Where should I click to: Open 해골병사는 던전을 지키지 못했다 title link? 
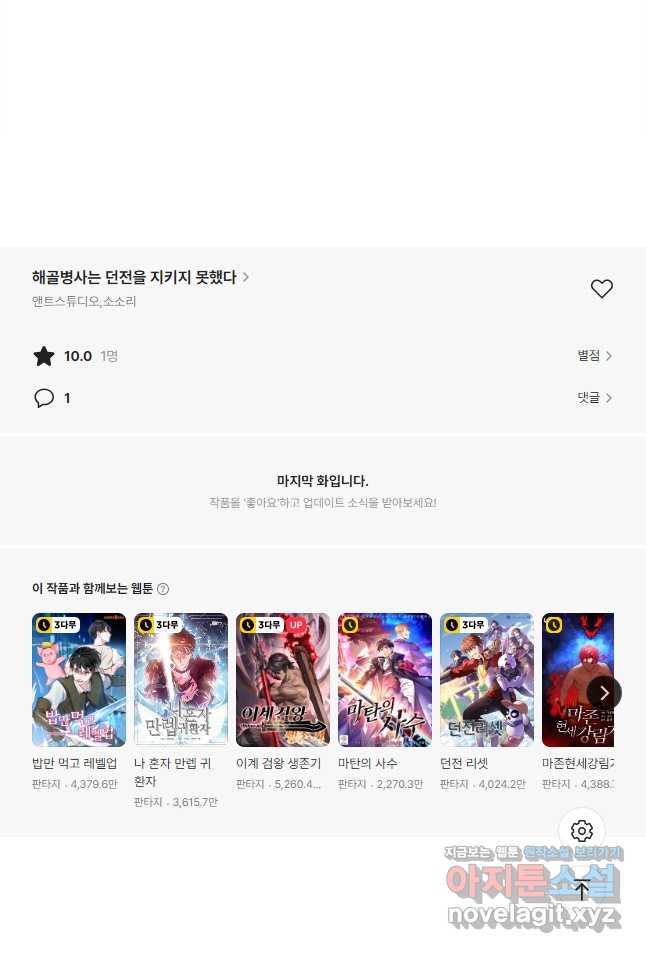(x=140, y=277)
